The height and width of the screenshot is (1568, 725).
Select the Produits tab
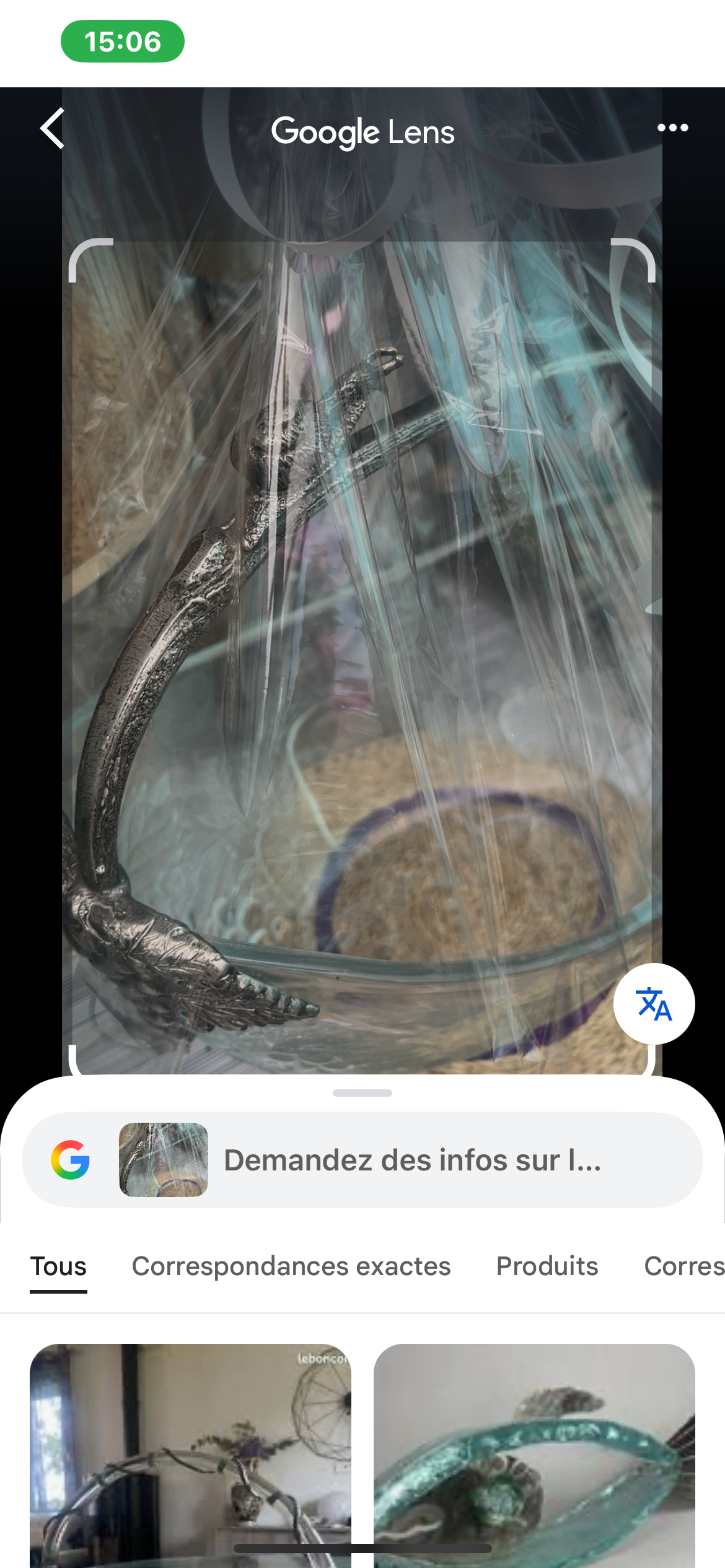tap(547, 1266)
